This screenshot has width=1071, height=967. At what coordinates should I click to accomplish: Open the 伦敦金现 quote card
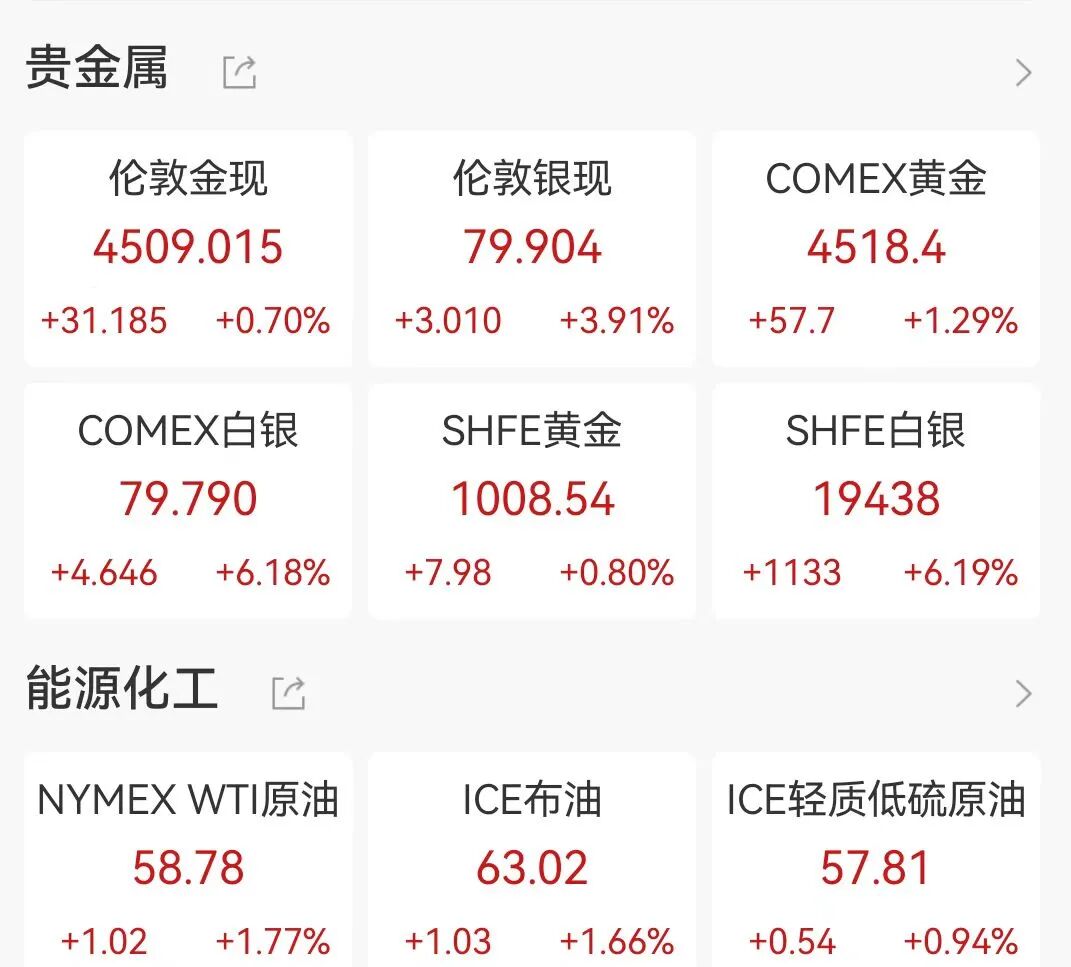click(x=188, y=248)
